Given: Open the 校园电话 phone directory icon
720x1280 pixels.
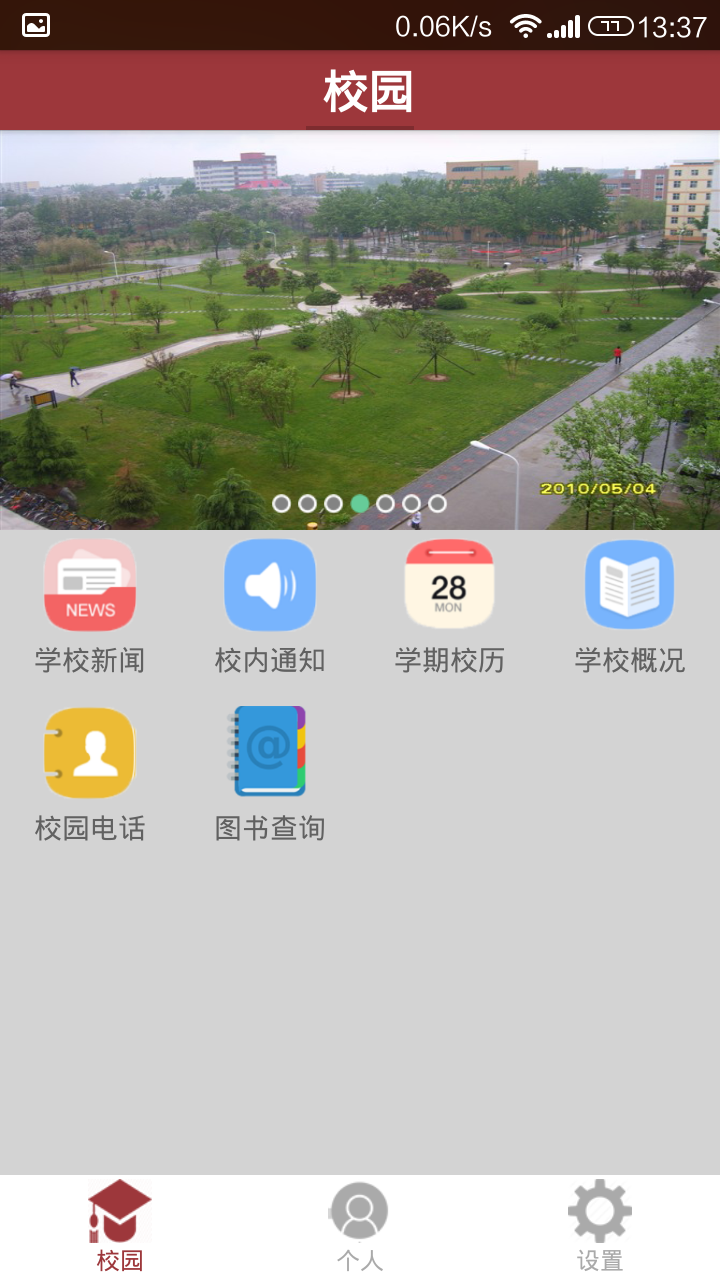Looking at the screenshot, I should tap(90, 752).
